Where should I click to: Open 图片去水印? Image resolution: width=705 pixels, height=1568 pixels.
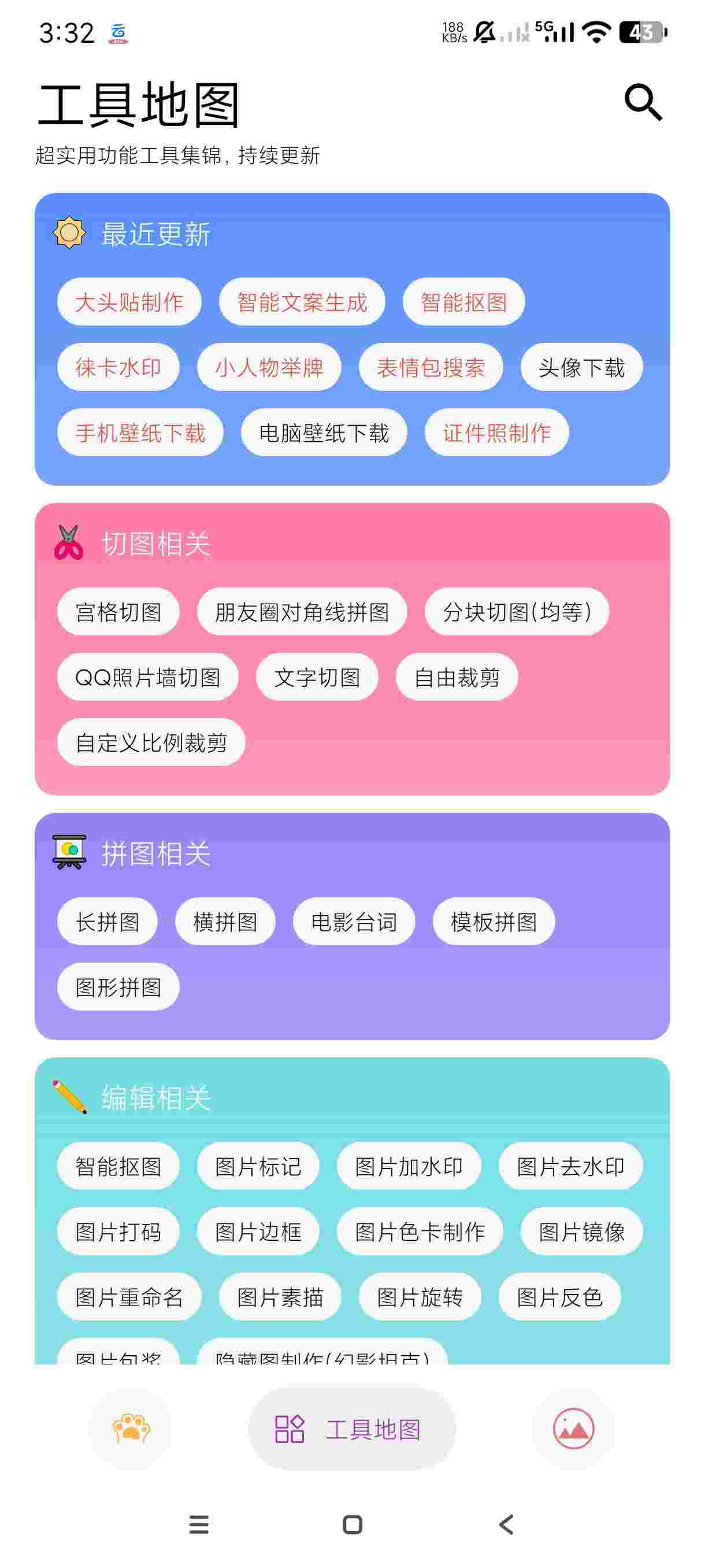coord(570,1166)
